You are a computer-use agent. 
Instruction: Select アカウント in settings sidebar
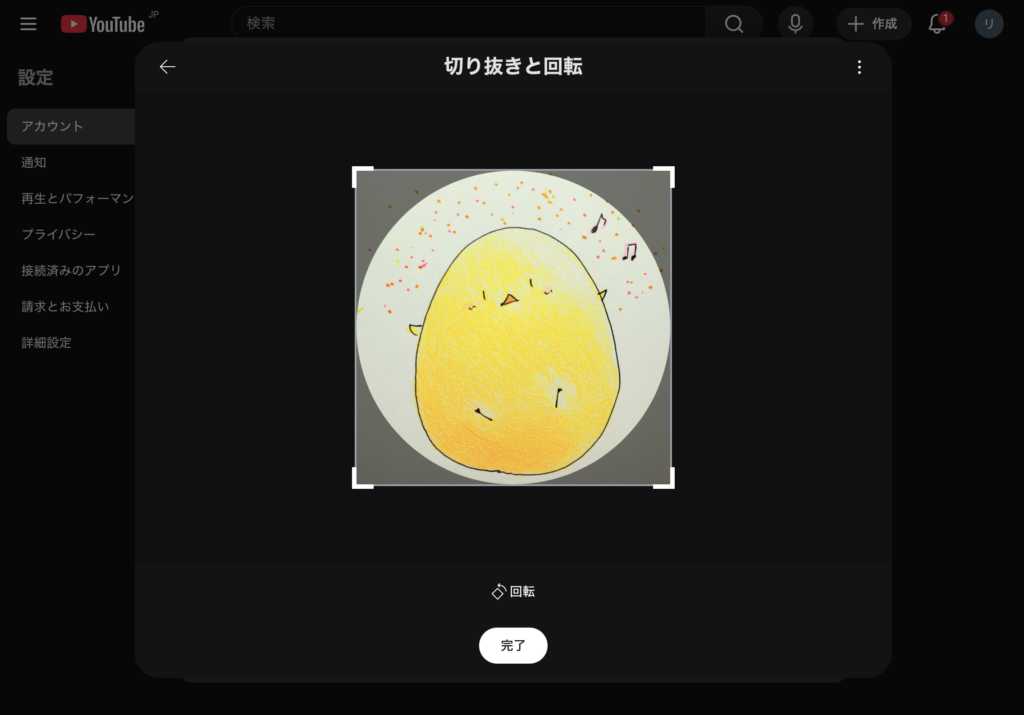(53, 127)
